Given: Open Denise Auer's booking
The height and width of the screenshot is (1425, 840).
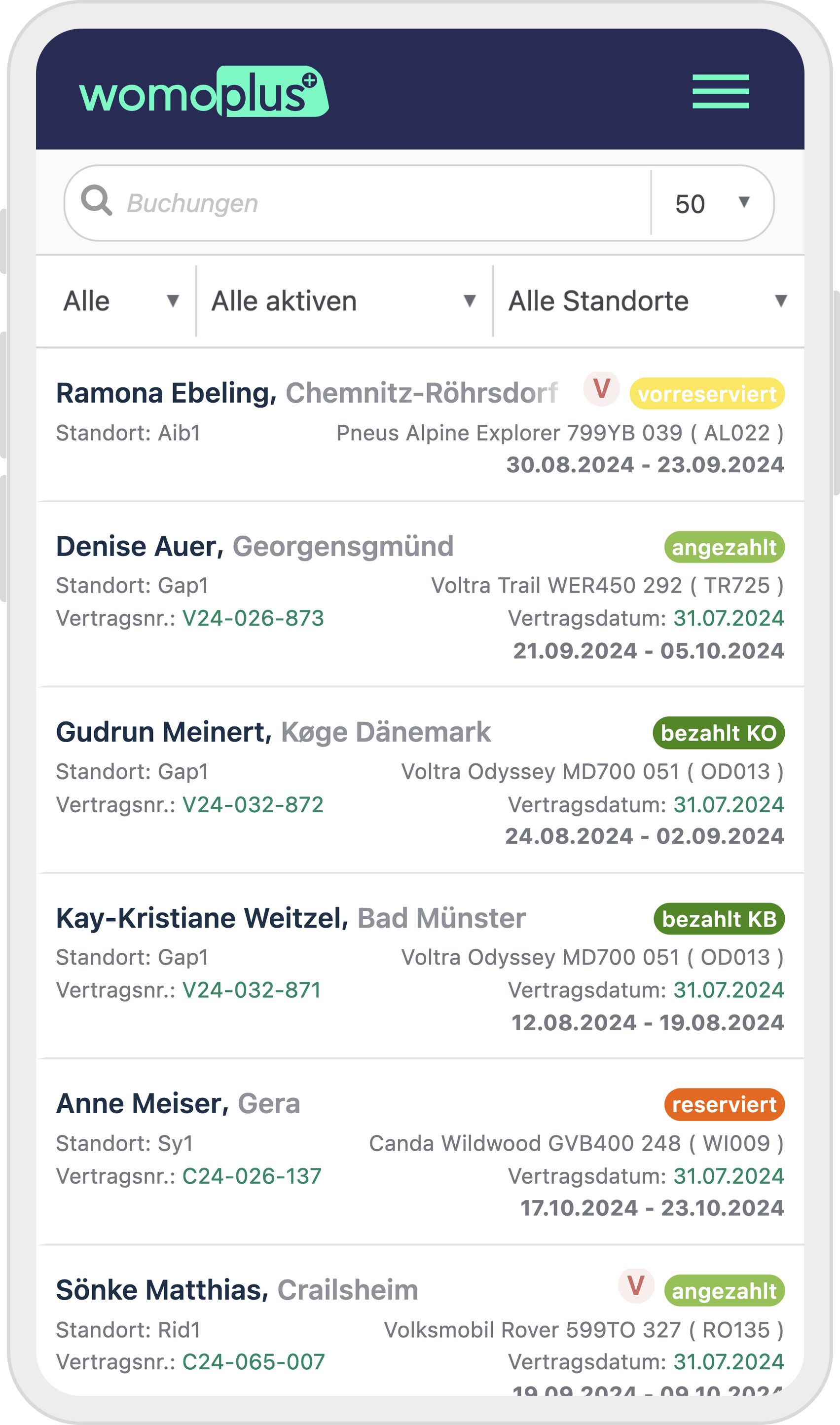Looking at the screenshot, I should (x=420, y=595).
